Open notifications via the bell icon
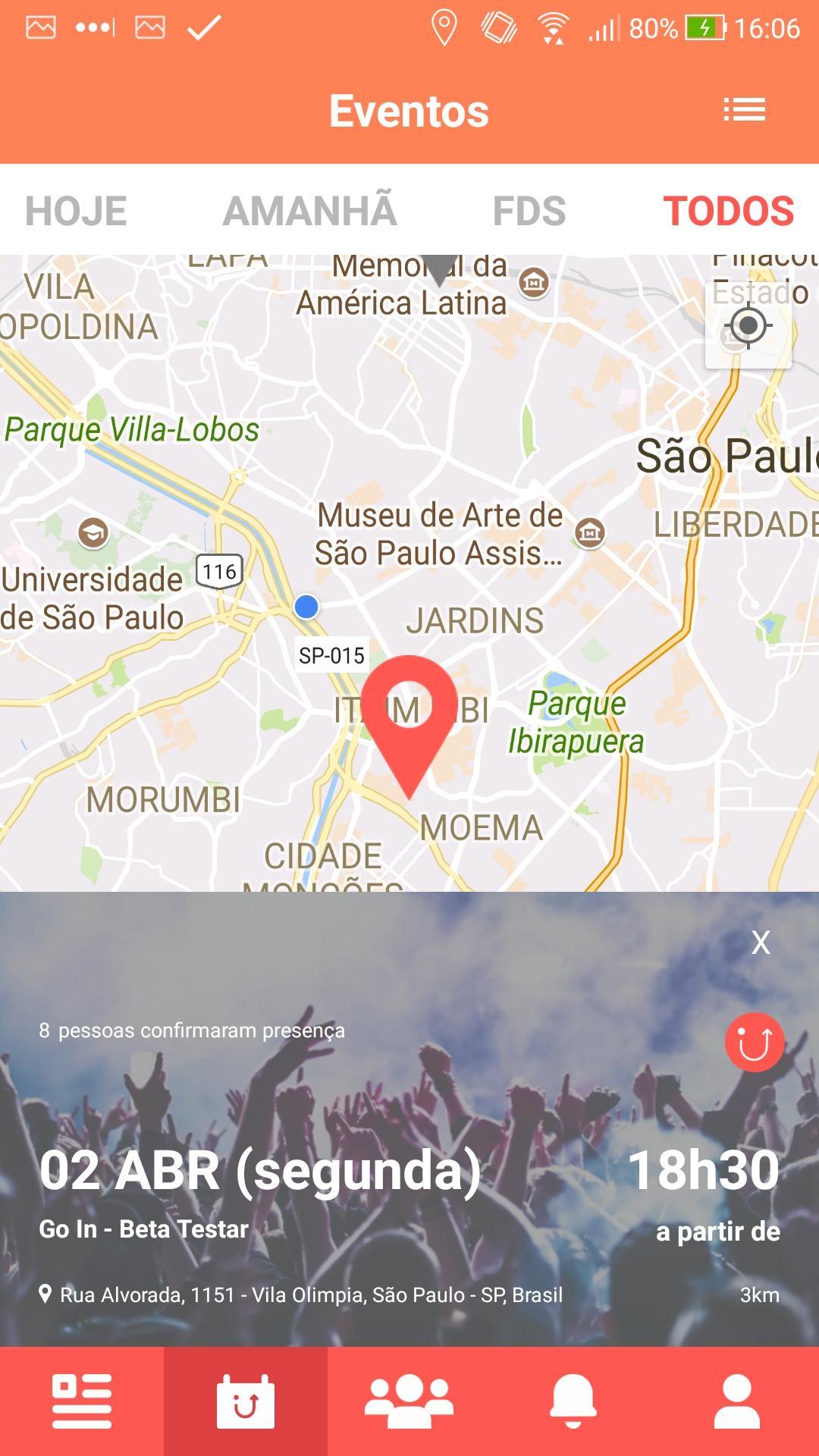 tap(573, 1401)
